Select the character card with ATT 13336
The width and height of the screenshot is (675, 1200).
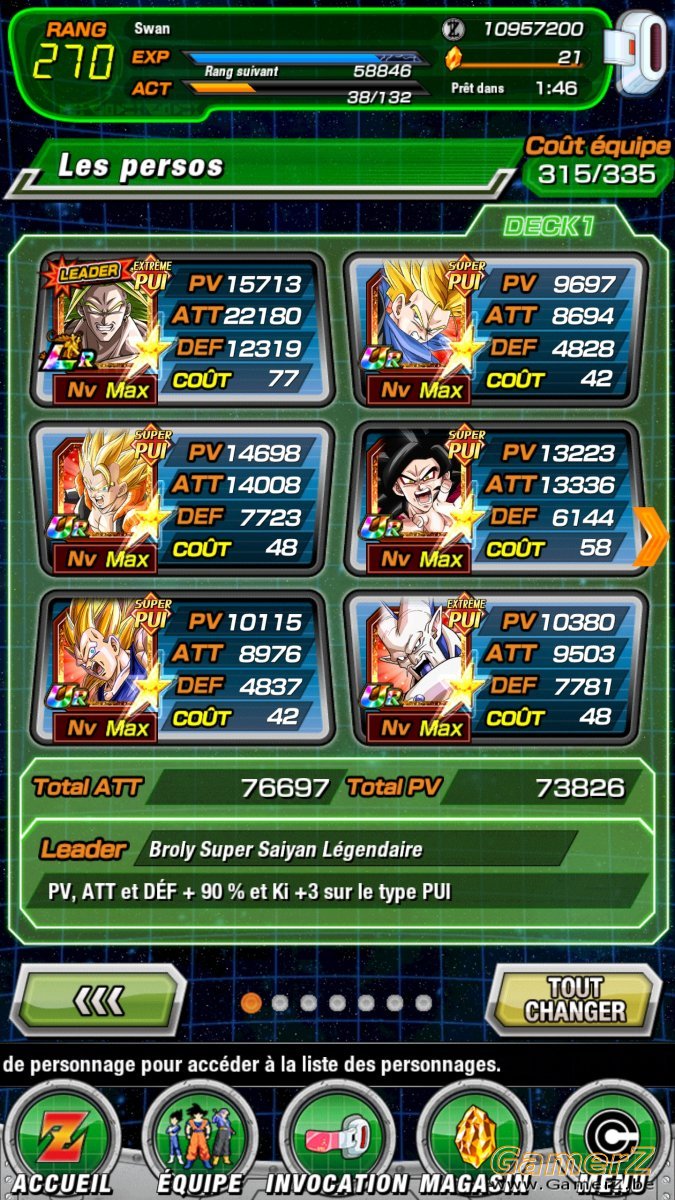pos(496,499)
